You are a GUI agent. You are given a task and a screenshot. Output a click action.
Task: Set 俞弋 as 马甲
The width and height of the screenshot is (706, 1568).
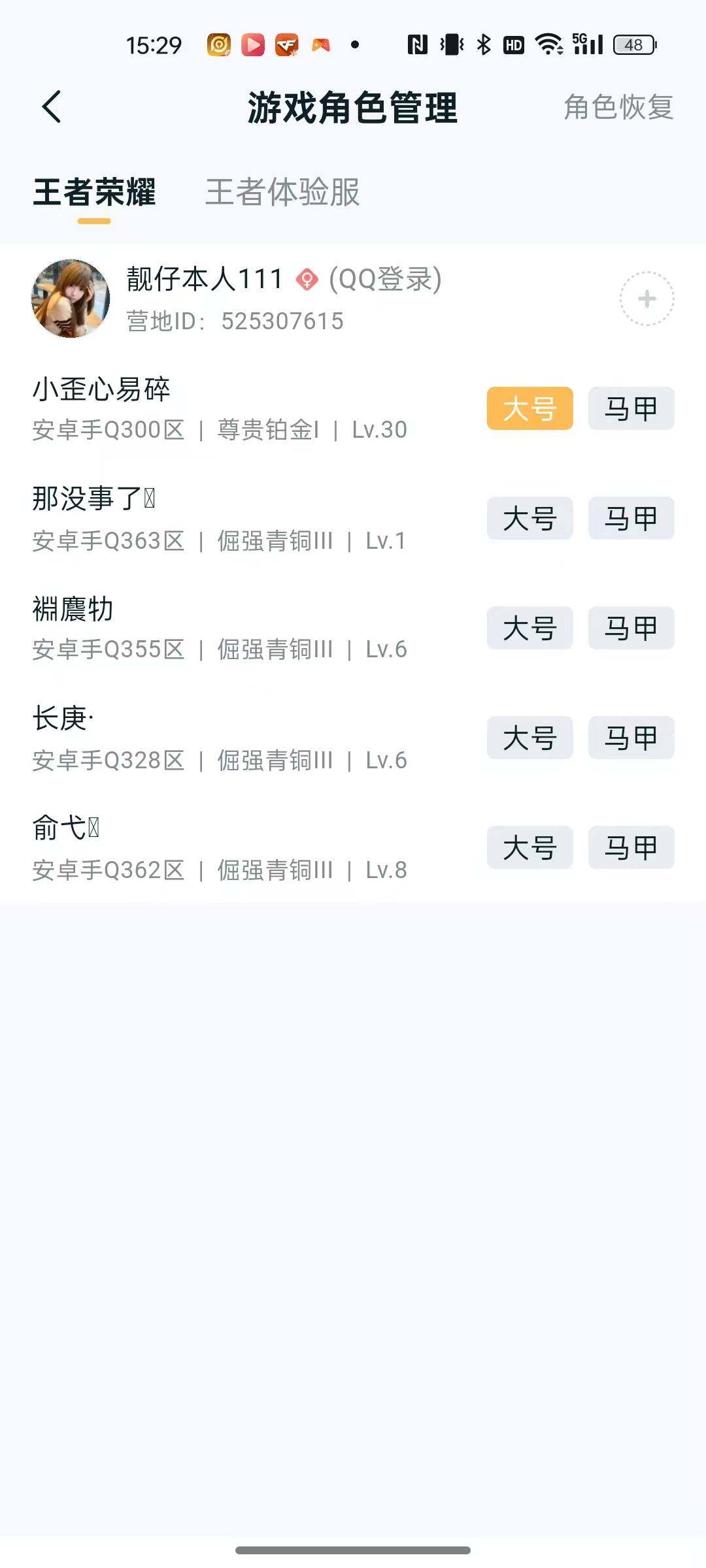[630, 847]
